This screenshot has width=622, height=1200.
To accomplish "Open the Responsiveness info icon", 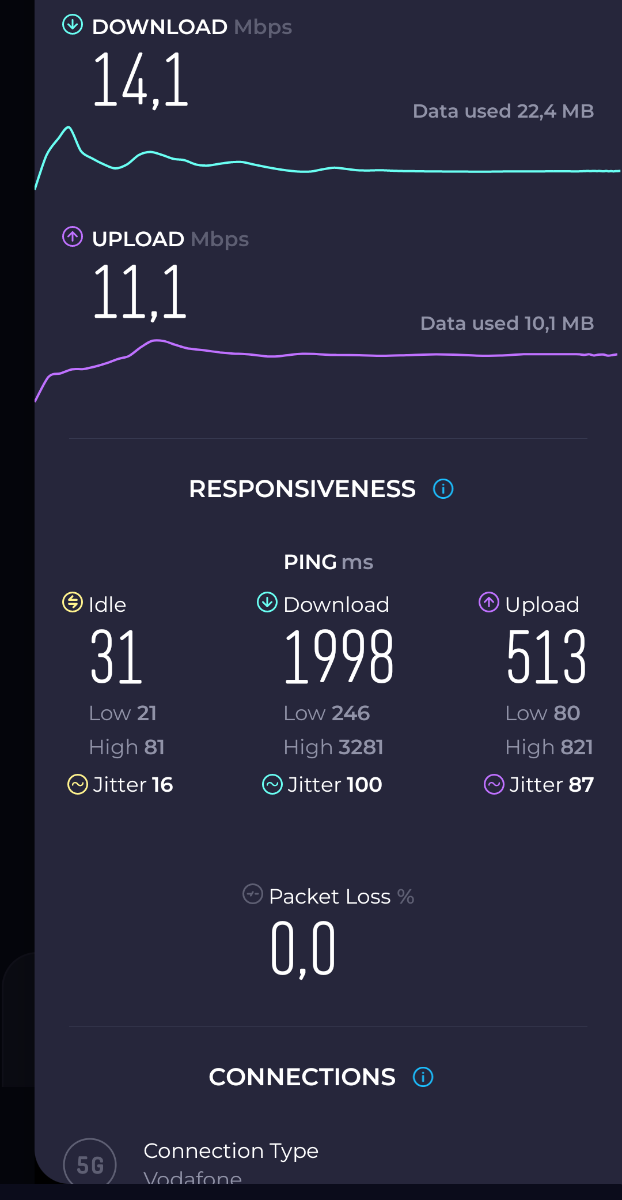I will tap(443, 489).
